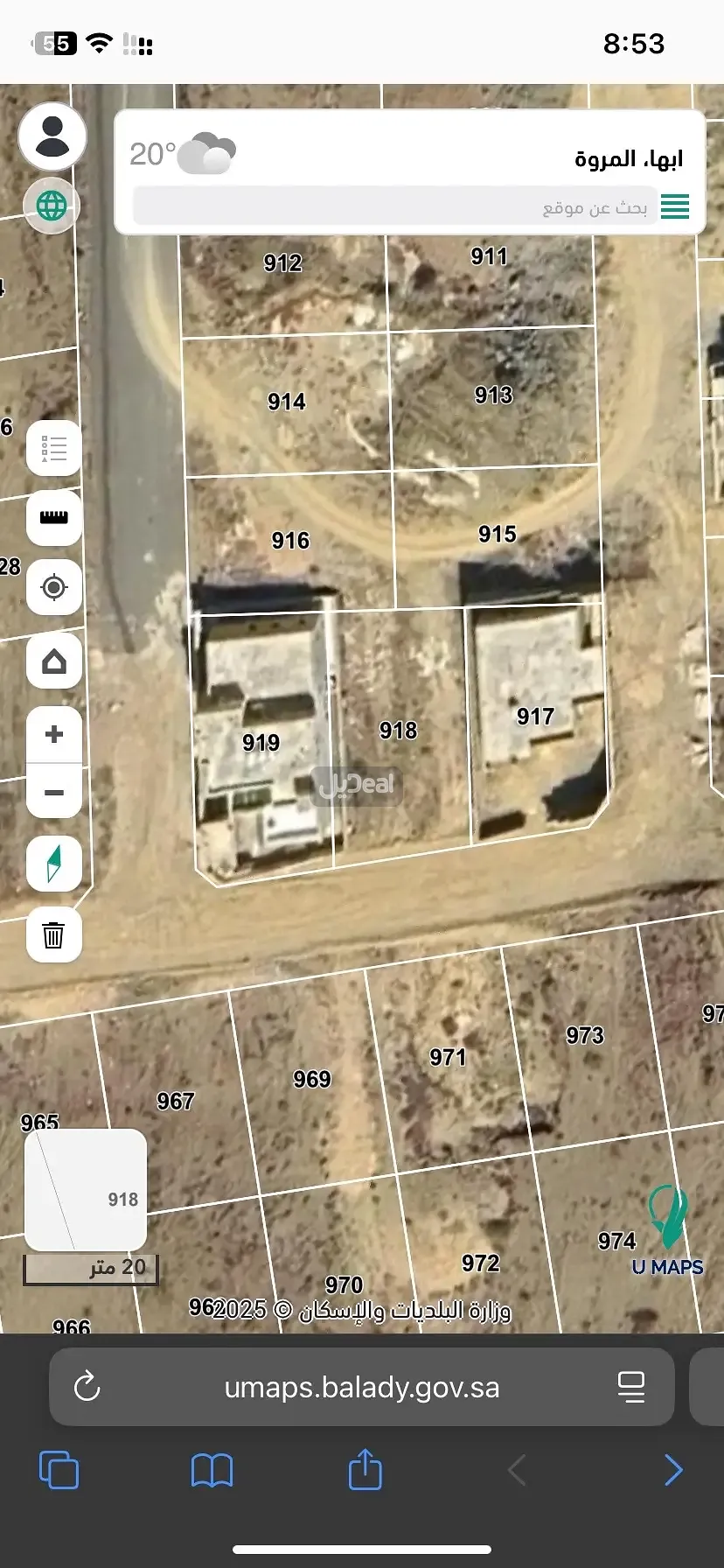Open the green hamburger menu
Image resolution: width=724 pixels, height=1568 pixels.
coord(674,207)
